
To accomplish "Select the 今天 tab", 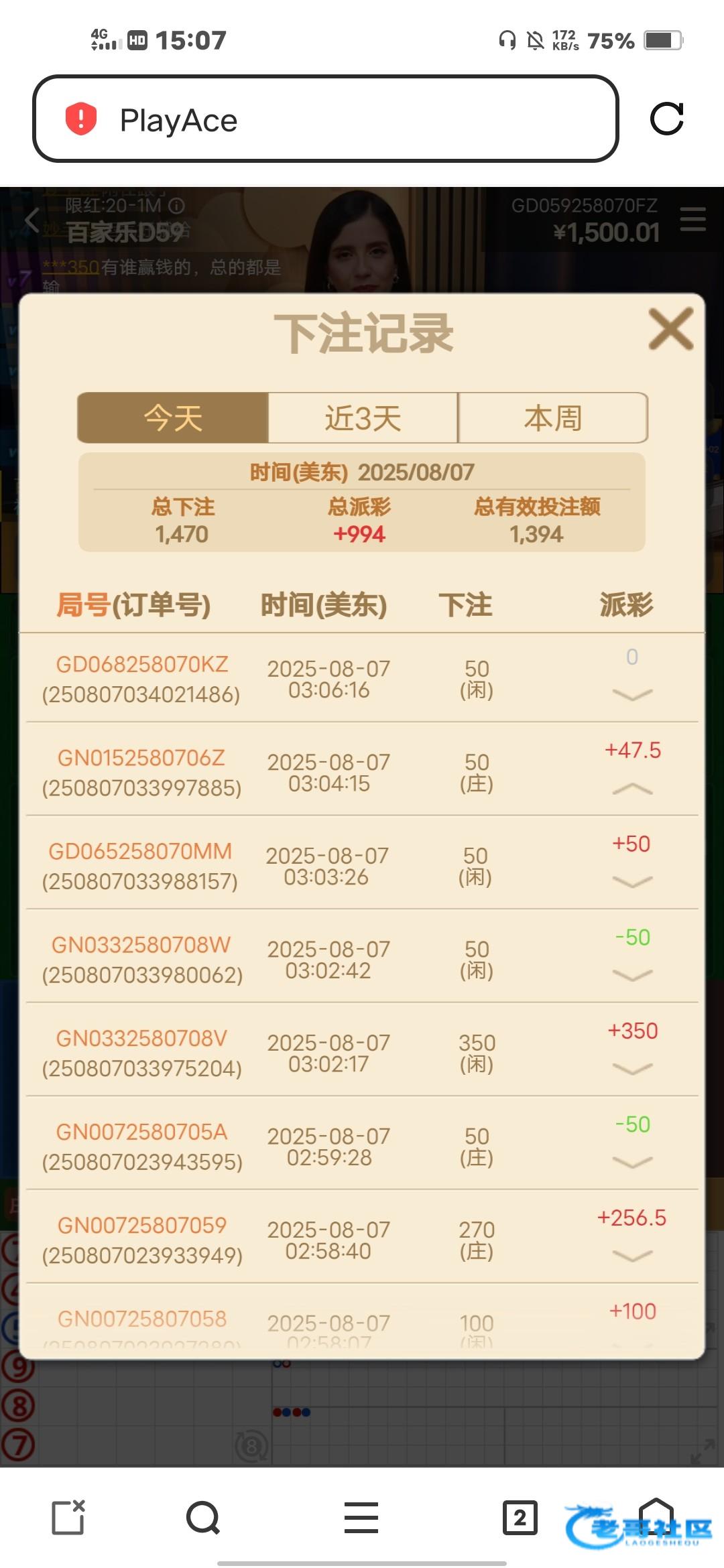I will coord(173,418).
